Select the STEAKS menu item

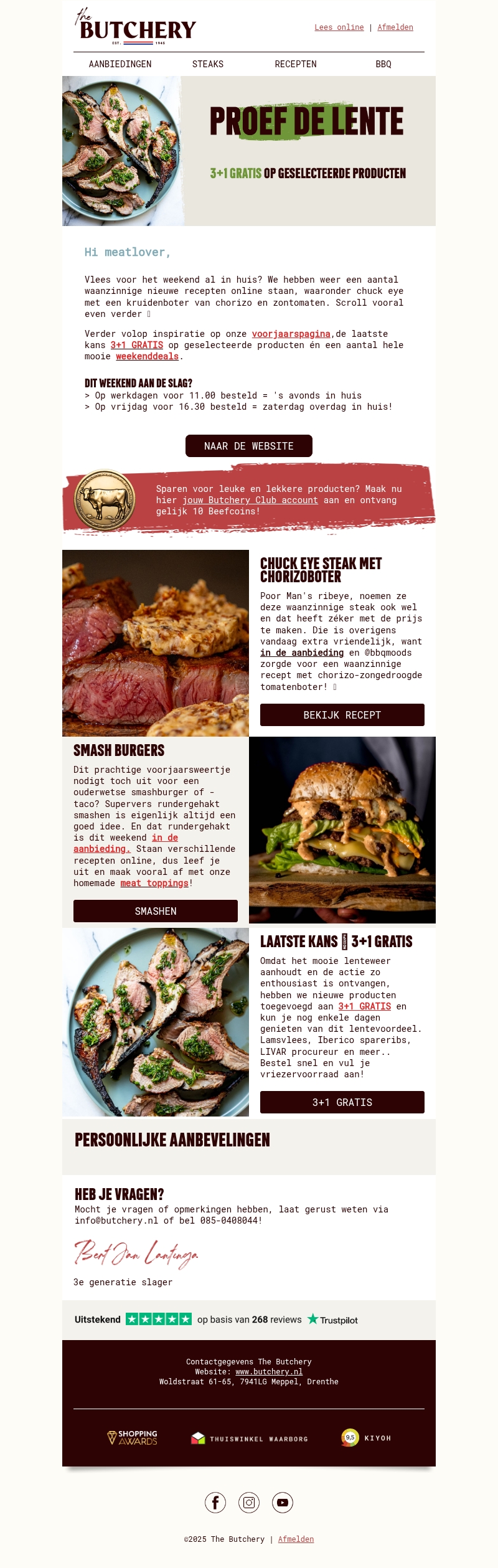[x=208, y=64]
